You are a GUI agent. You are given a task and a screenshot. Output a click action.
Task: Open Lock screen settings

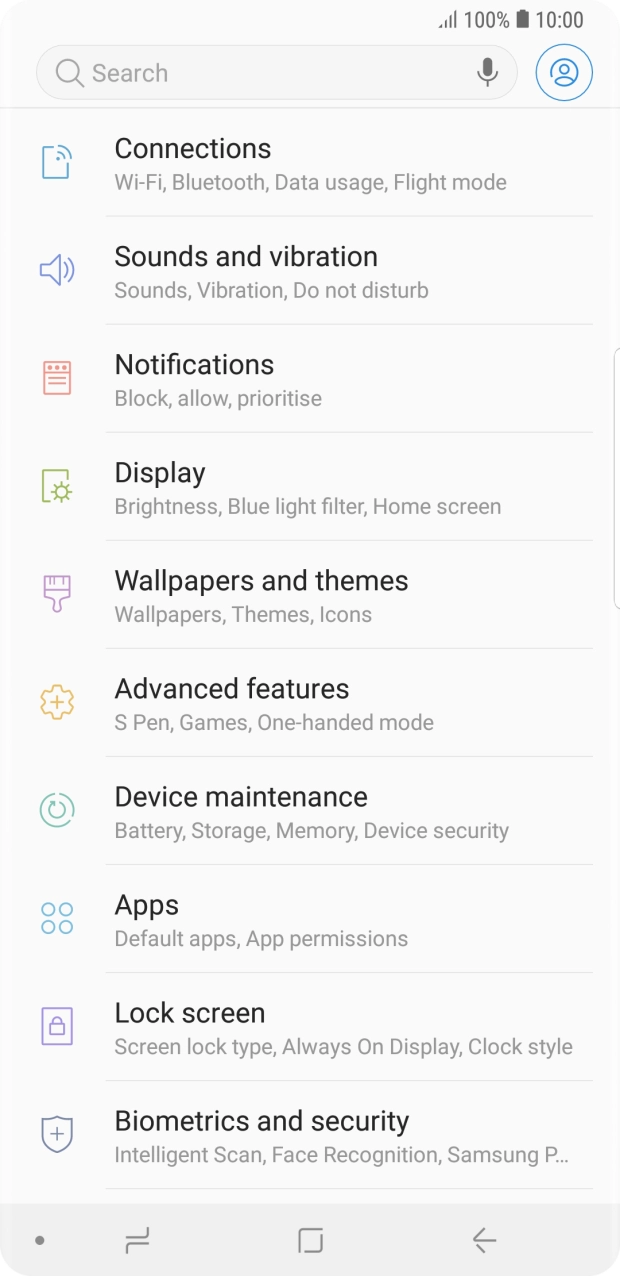[x=310, y=1027]
